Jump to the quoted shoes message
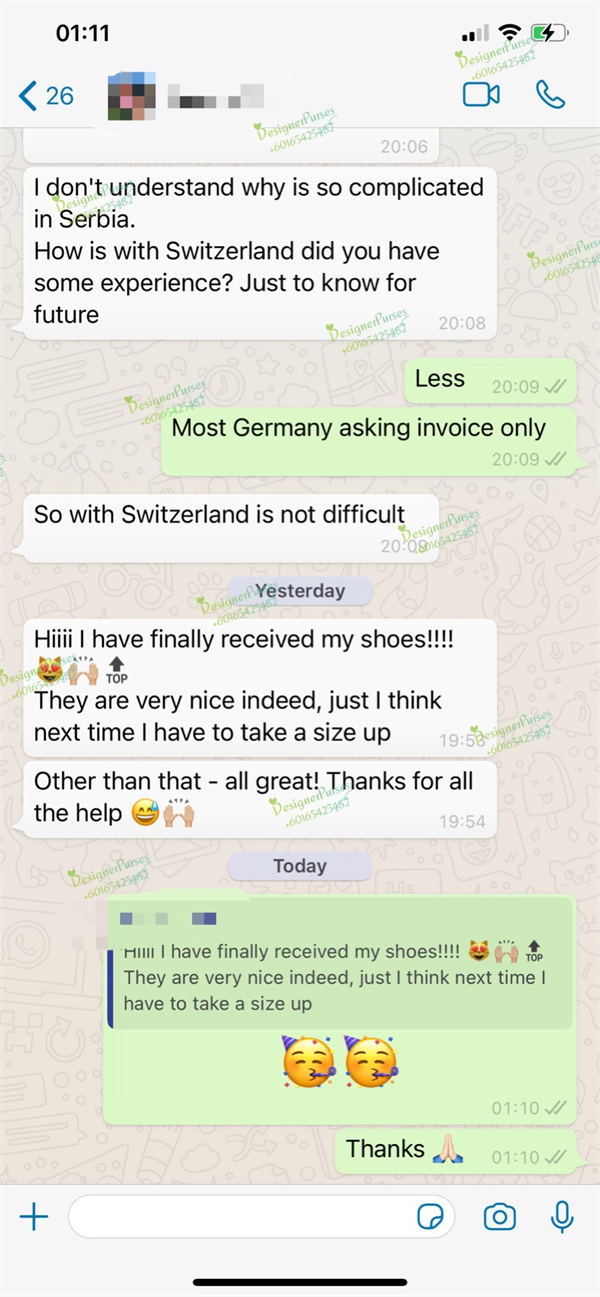 340,964
